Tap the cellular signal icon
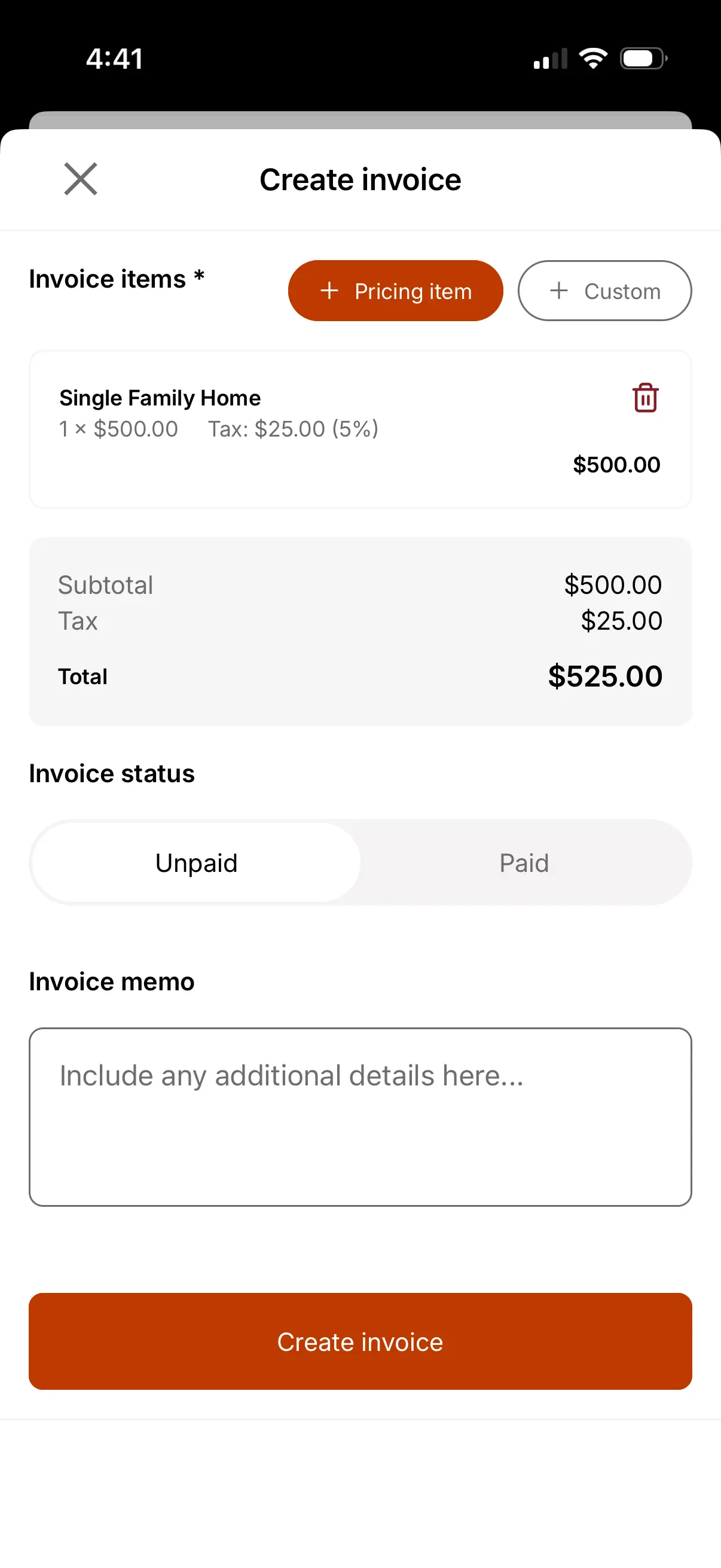 [x=548, y=57]
